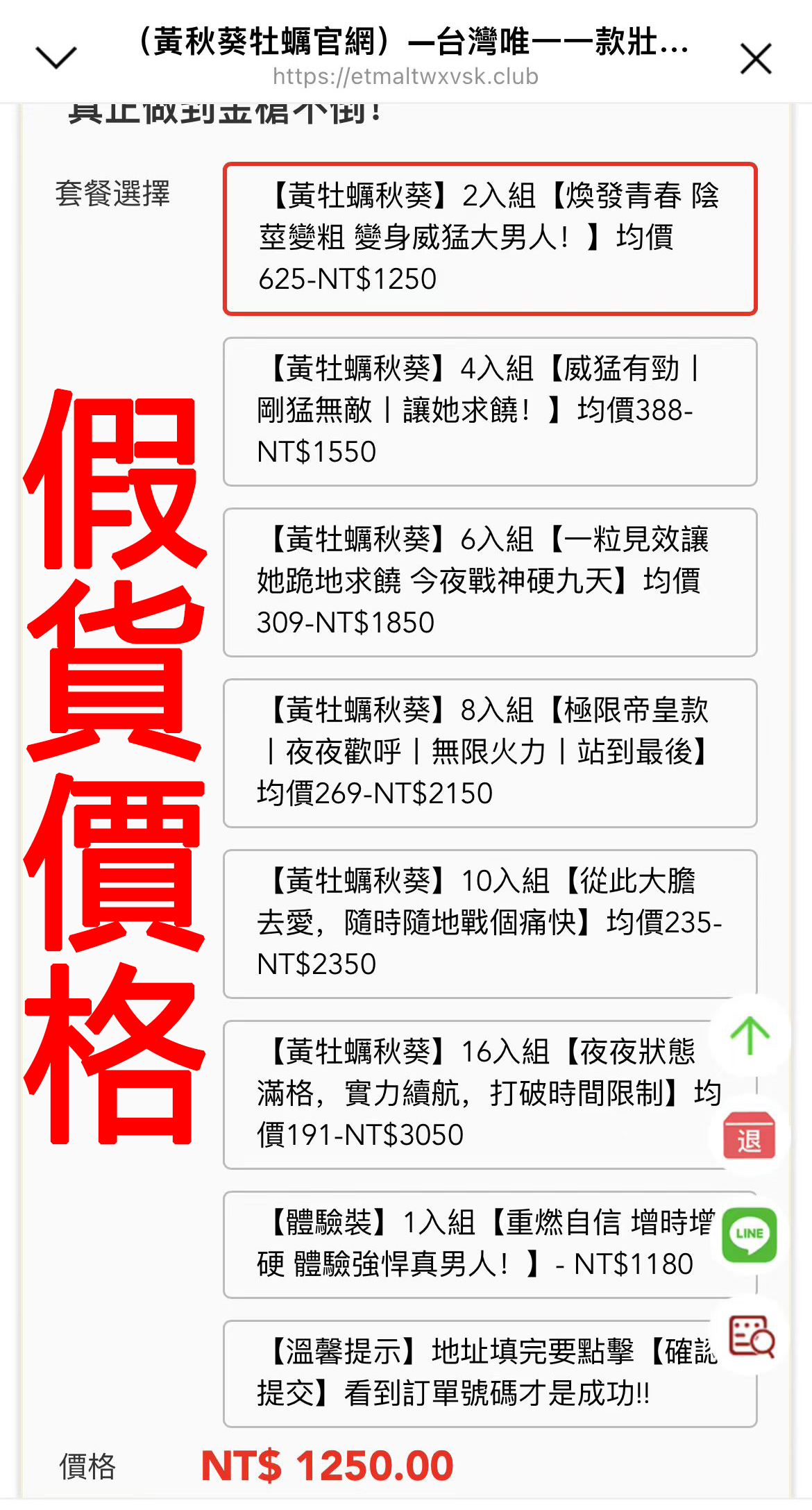Choose the 4入組 package at NT$1550

click(489, 411)
